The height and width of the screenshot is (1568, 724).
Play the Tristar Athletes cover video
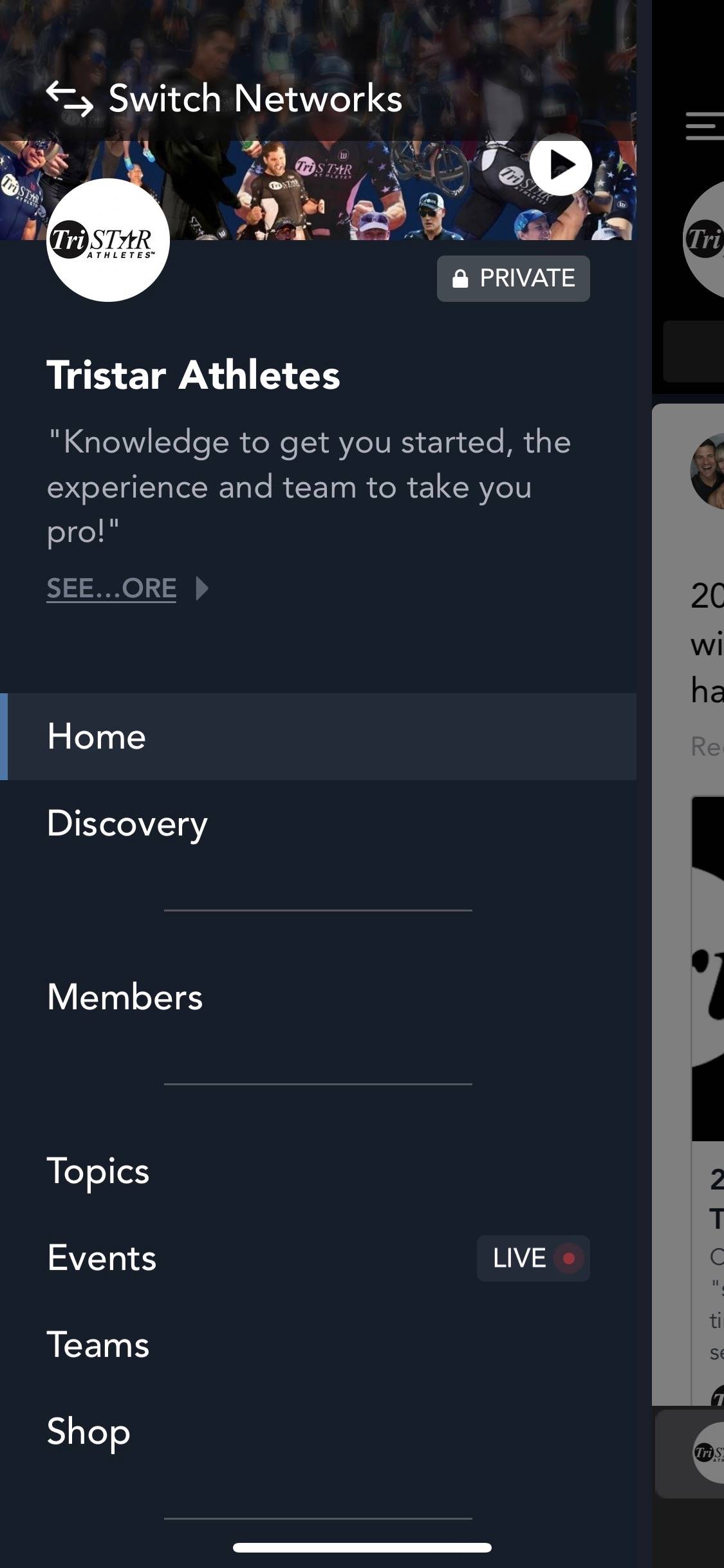point(561,165)
